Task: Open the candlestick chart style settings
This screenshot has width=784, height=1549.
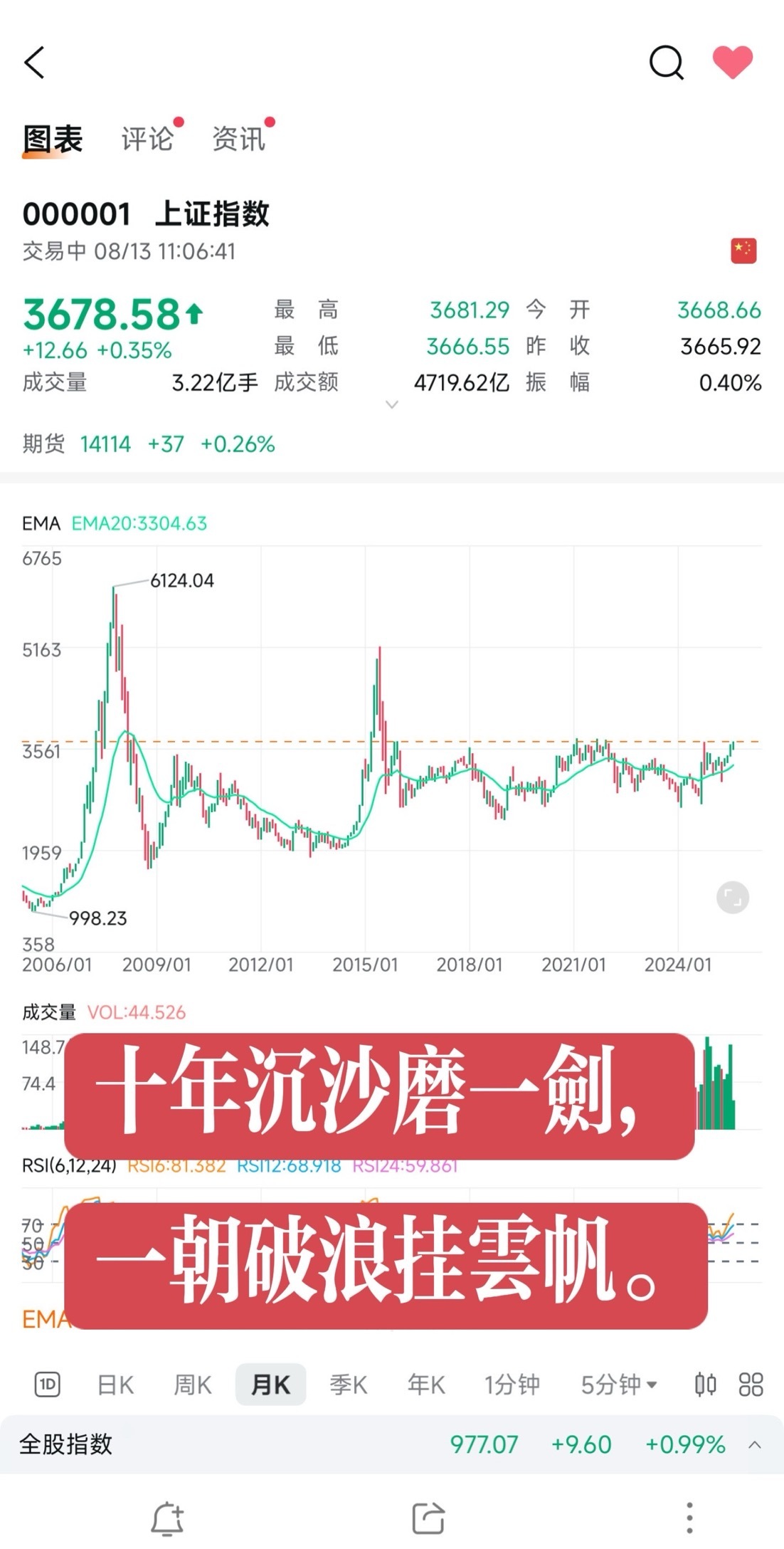Action: pos(705,1385)
